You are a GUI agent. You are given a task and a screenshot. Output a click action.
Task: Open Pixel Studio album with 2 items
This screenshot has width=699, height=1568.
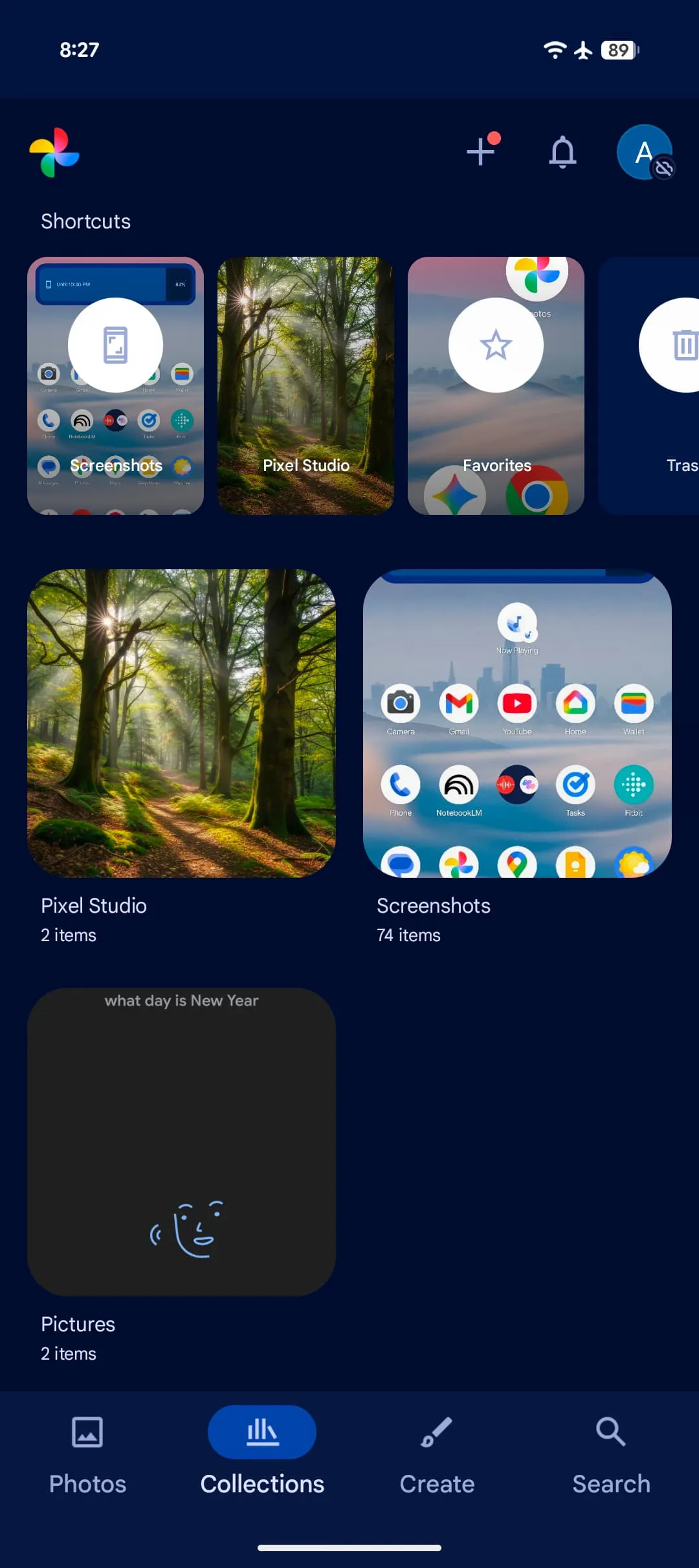[181, 723]
